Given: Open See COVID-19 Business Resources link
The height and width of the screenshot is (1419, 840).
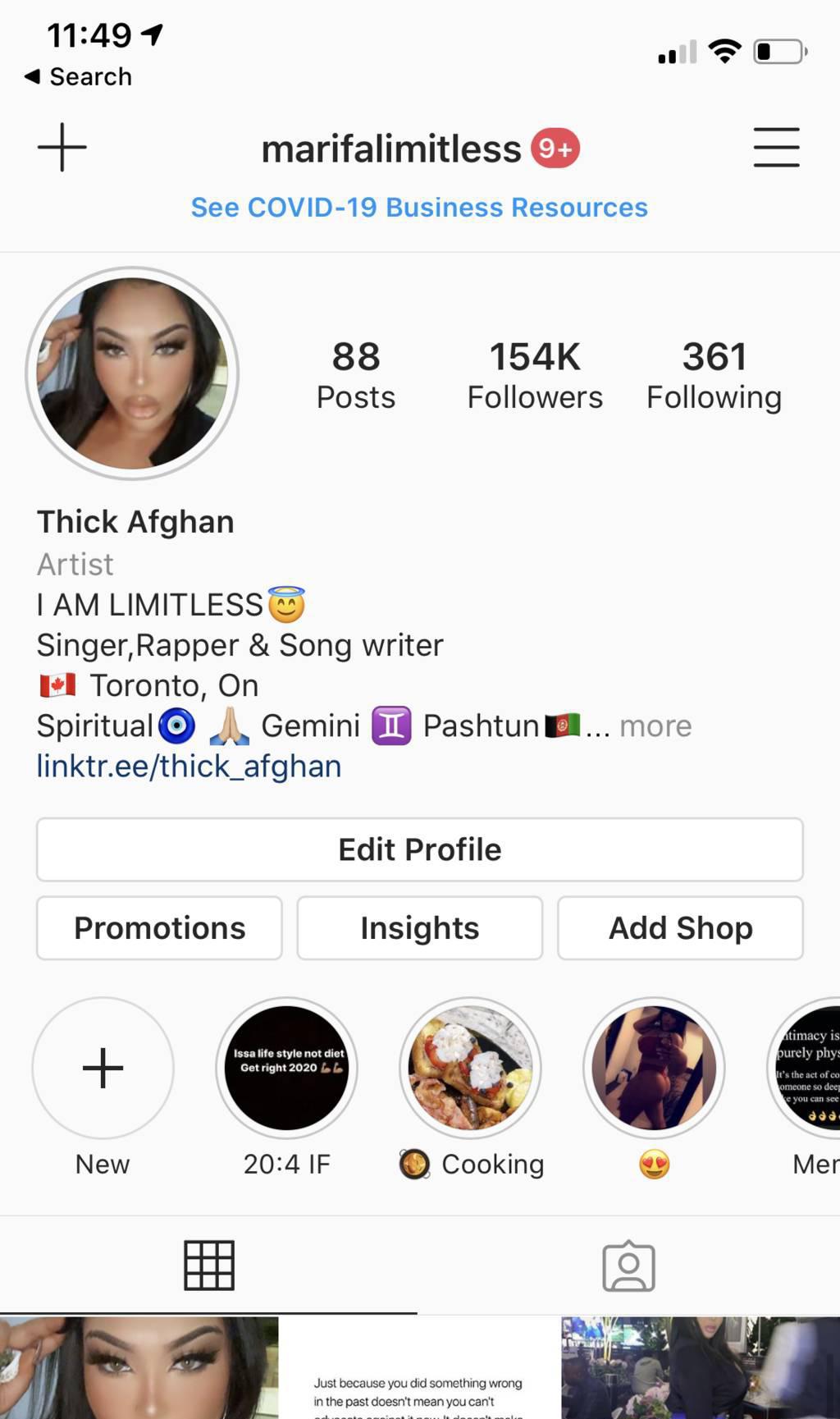Looking at the screenshot, I should click(419, 208).
